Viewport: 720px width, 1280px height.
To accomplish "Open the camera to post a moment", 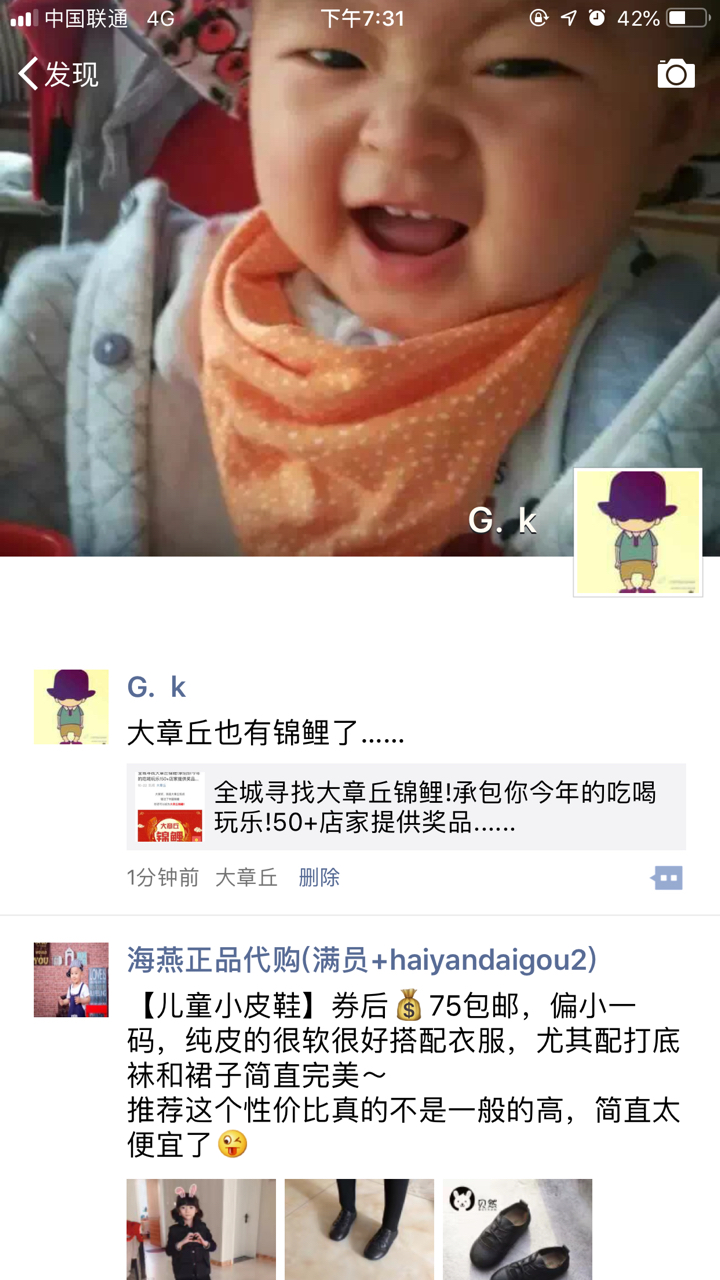I will click(675, 74).
